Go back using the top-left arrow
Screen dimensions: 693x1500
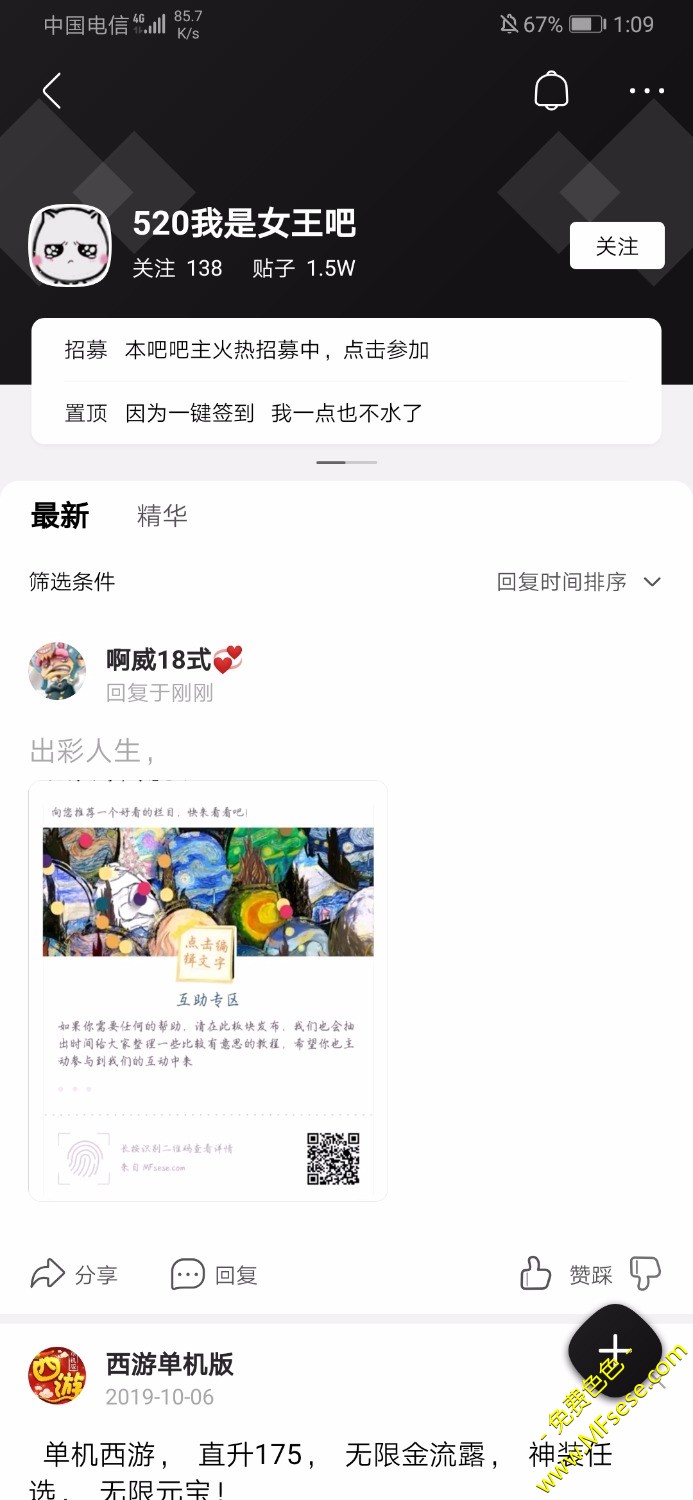(x=52, y=91)
